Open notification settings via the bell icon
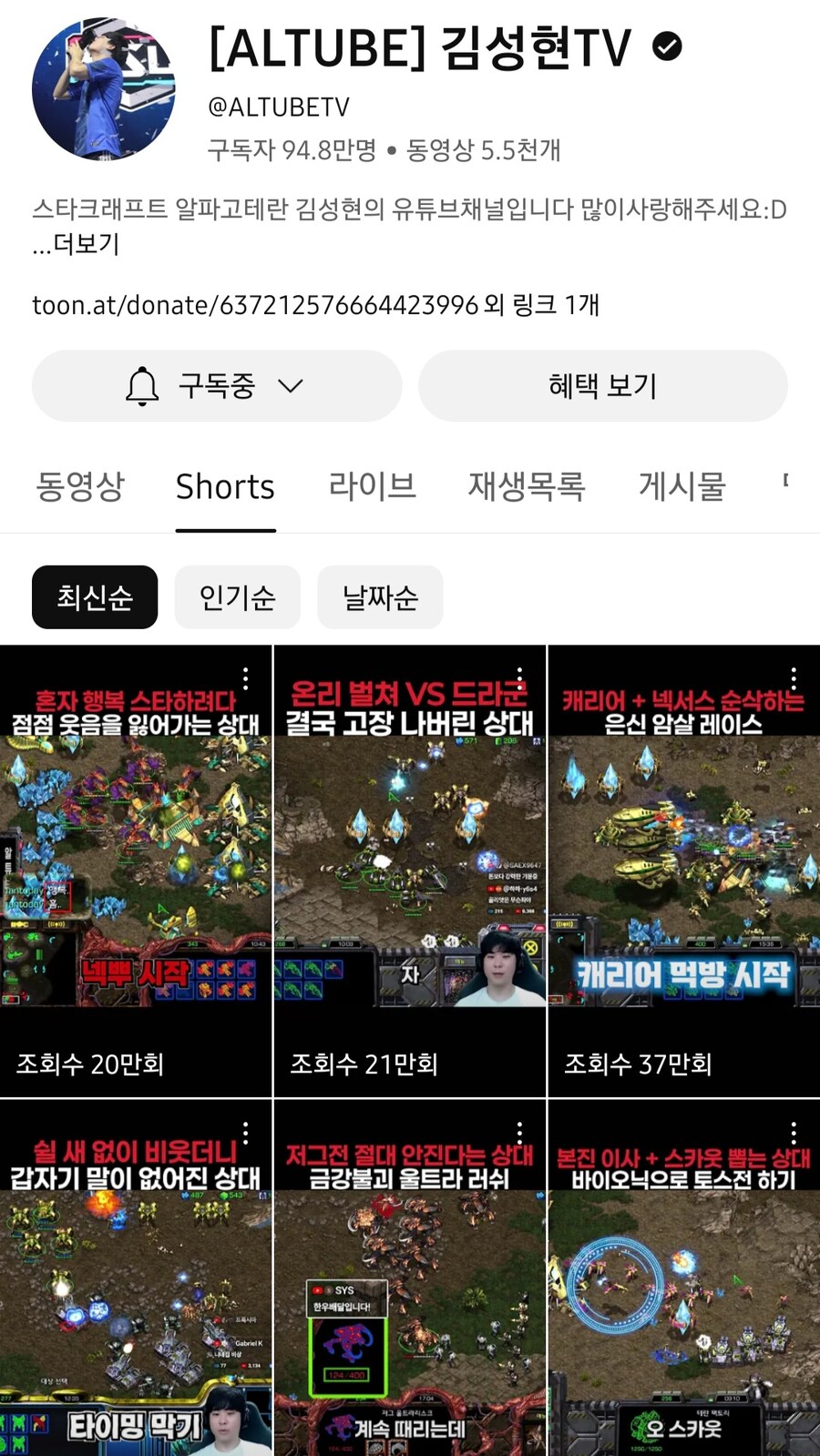820x1456 pixels. click(x=141, y=385)
